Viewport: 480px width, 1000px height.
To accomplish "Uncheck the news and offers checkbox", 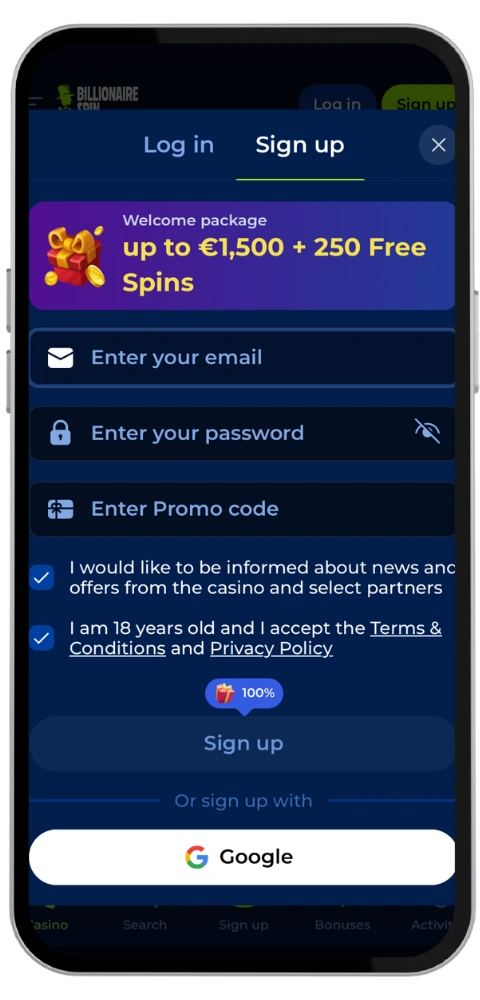I will pos(42,578).
